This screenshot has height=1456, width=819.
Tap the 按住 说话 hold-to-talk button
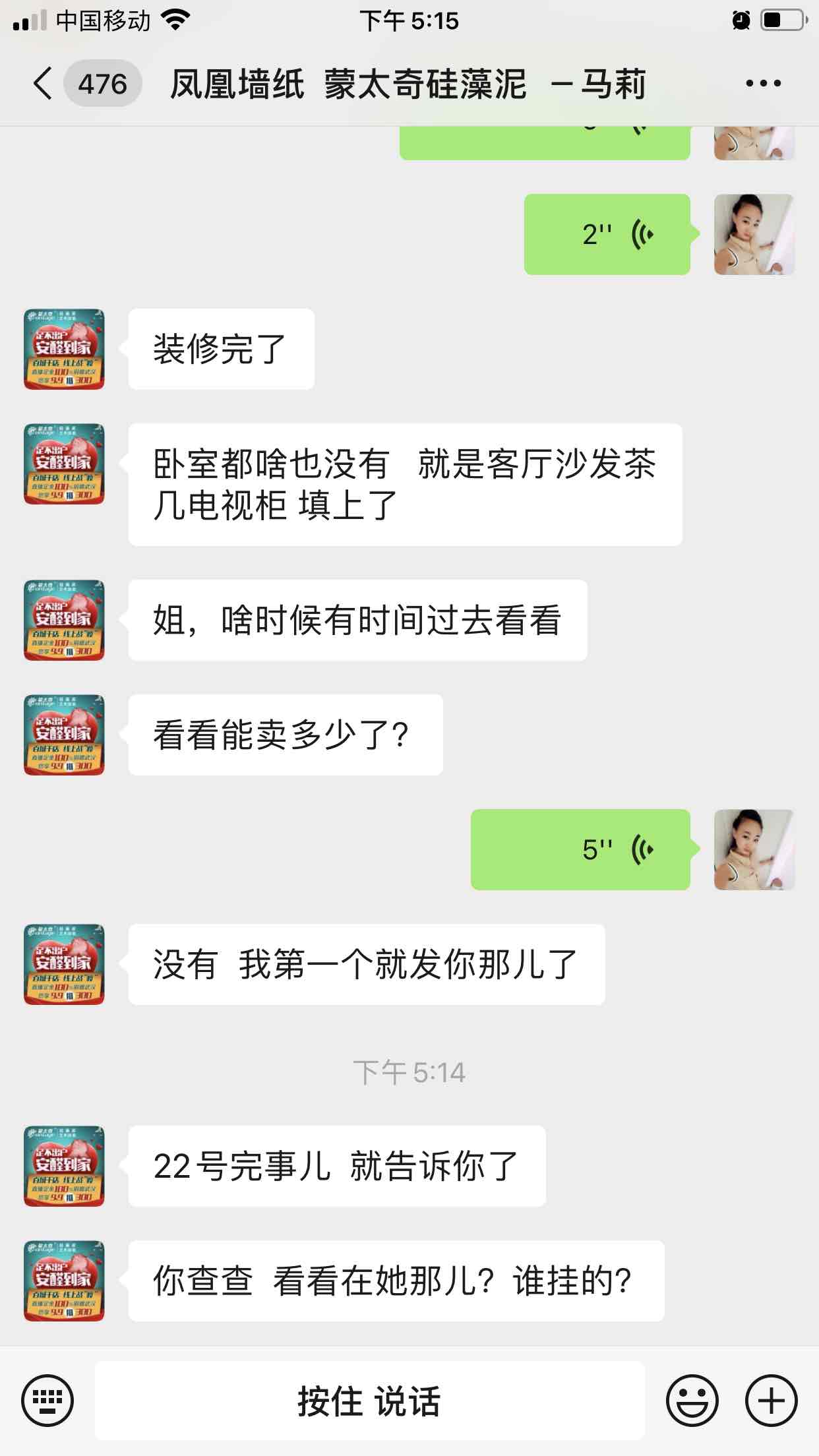(x=369, y=1401)
